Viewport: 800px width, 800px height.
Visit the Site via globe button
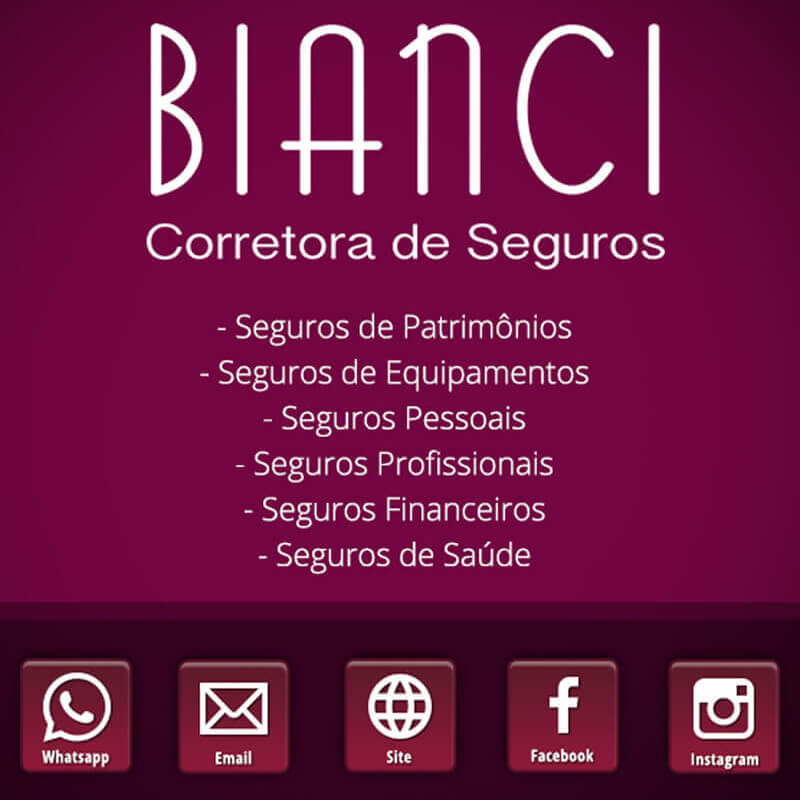tap(399, 715)
